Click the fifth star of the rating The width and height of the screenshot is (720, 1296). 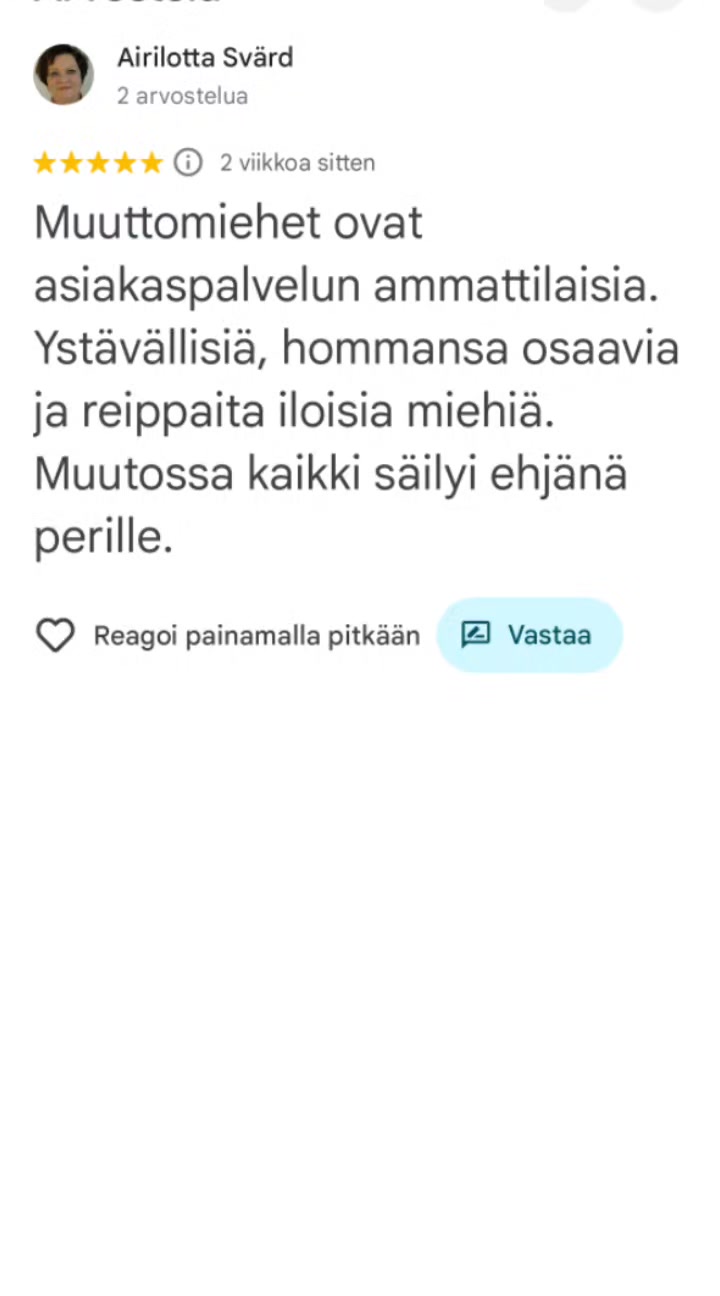pyautogui.click(x=152, y=162)
